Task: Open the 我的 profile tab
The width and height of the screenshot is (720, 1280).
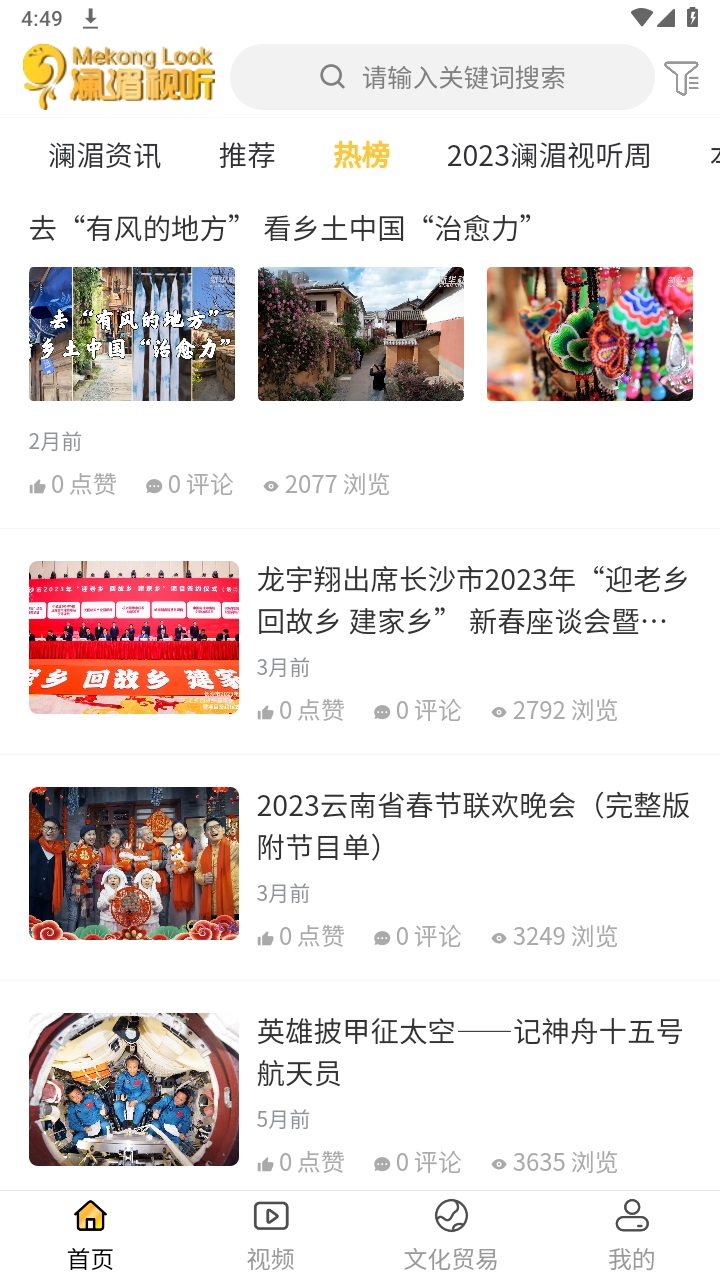Action: pos(631,1235)
